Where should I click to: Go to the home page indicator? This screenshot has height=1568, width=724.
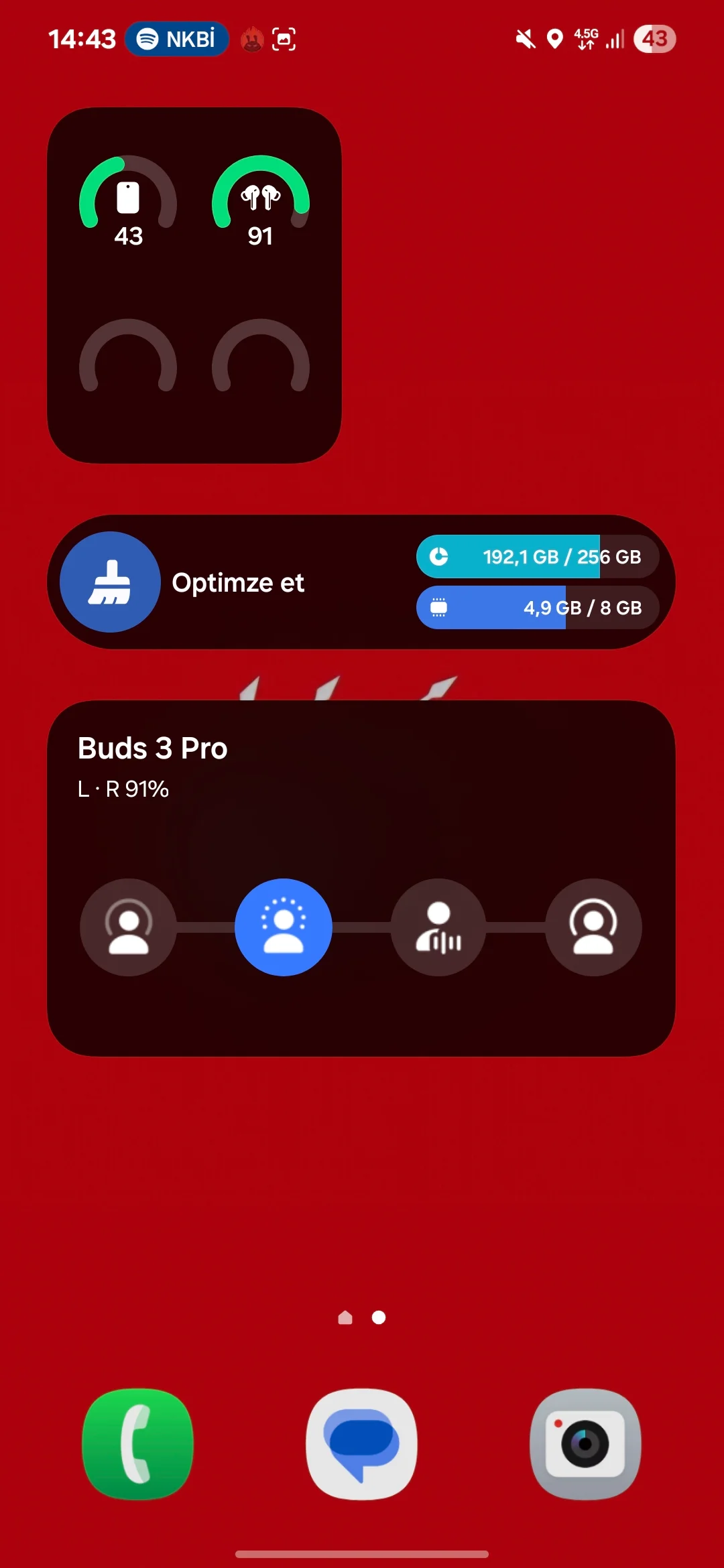point(345,1317)
